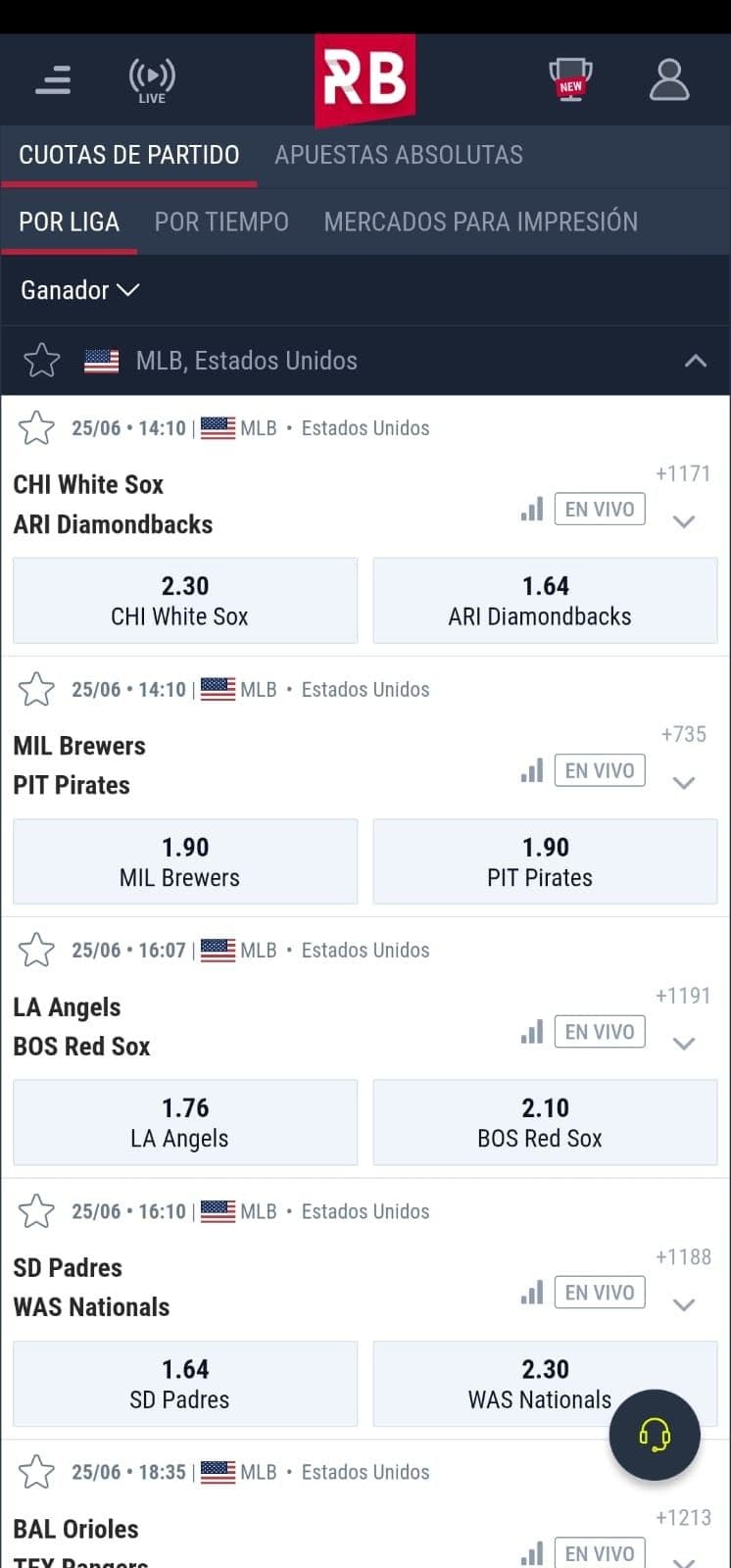Open the LIVE streaming section
Image resolution: width=731 pixels, height=1568 pixels.
pyautogui.click(x=152, y=80)
